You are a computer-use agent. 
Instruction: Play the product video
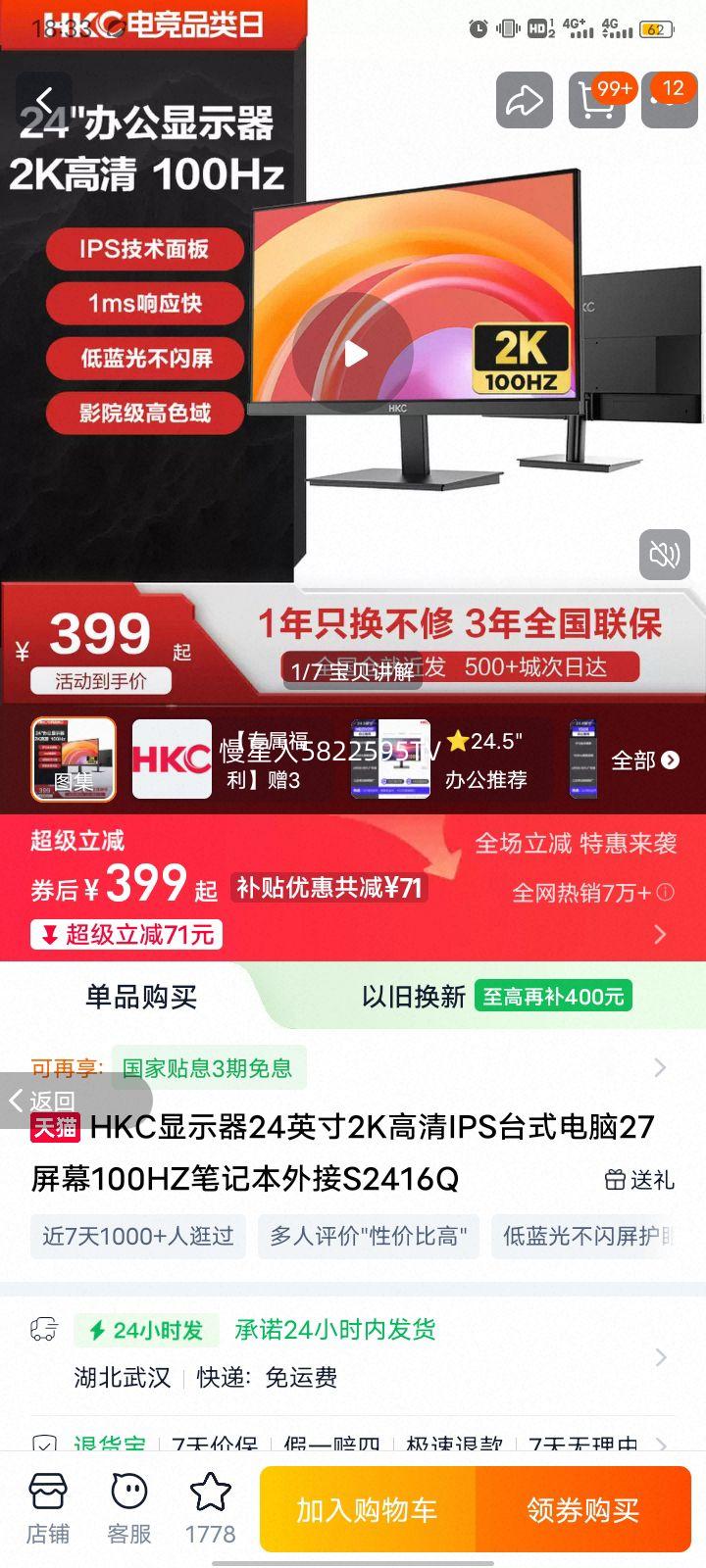click(356, 355)
